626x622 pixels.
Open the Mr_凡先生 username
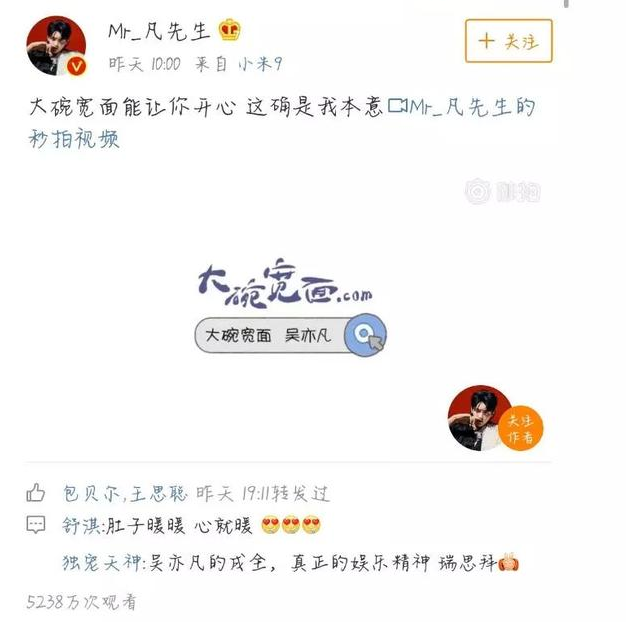(x=160, y=32)
